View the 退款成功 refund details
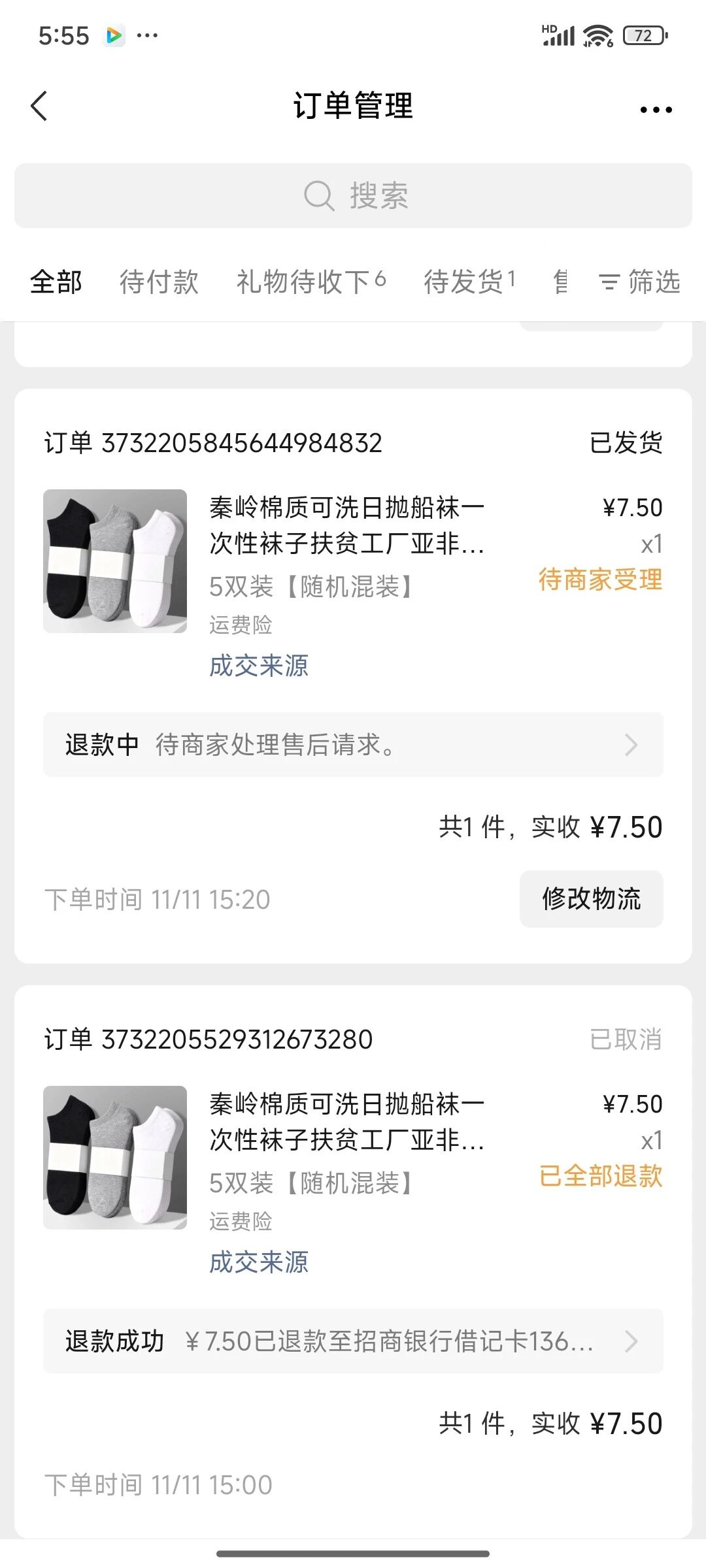Image resolution: width=706 pixels, height=1568 pixels. 353,1341
